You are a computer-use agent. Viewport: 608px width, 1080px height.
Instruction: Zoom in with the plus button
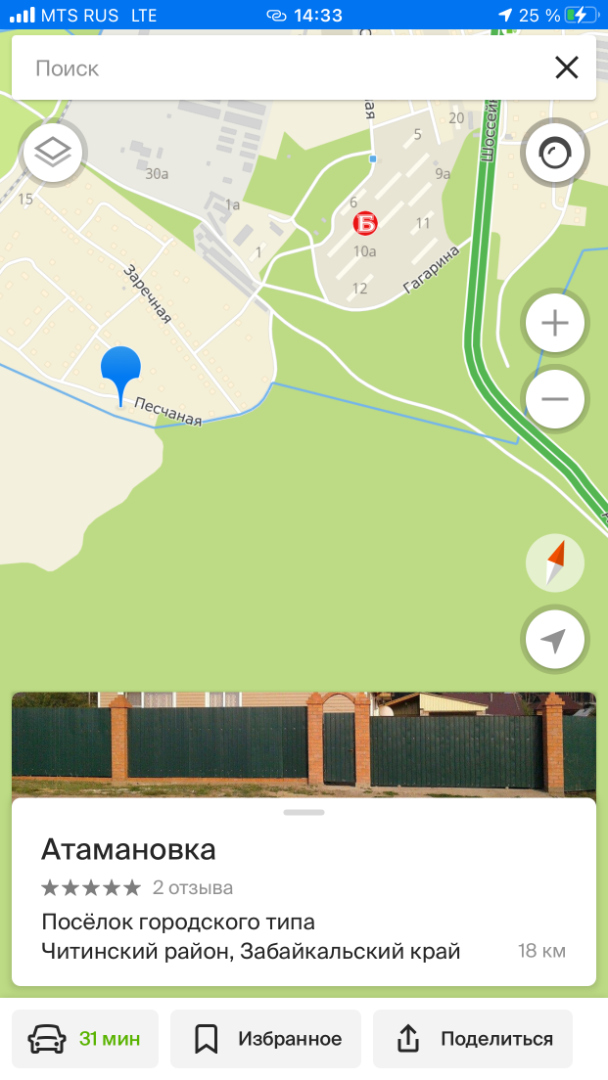[x=555, y=322]
